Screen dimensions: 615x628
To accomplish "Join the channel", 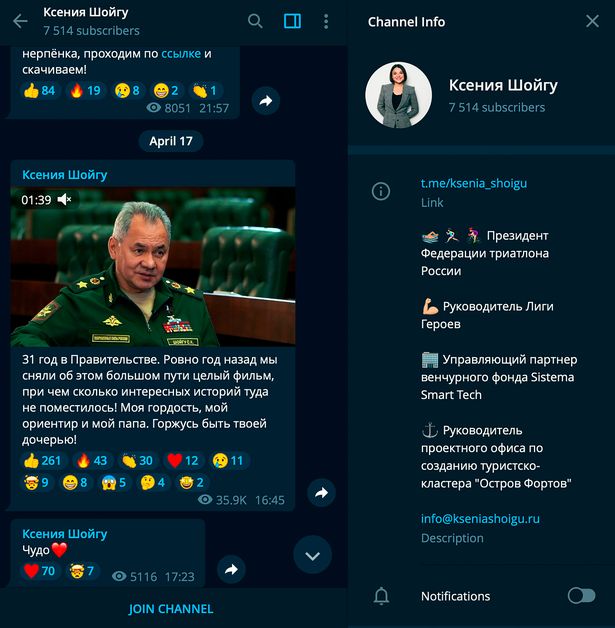I will 171,608.
